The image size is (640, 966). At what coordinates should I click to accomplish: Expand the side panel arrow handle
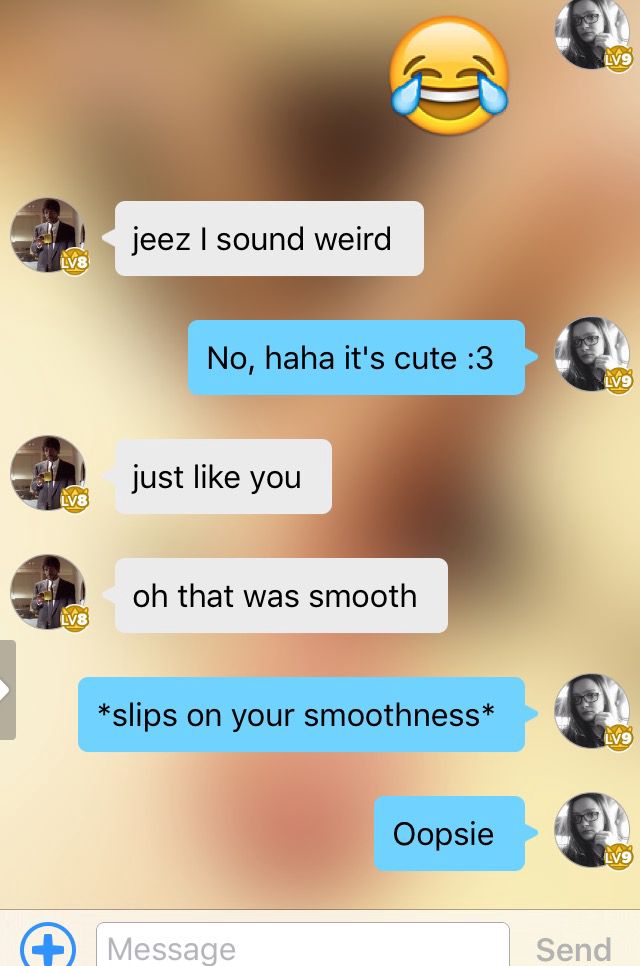click(x=7, y=690)
